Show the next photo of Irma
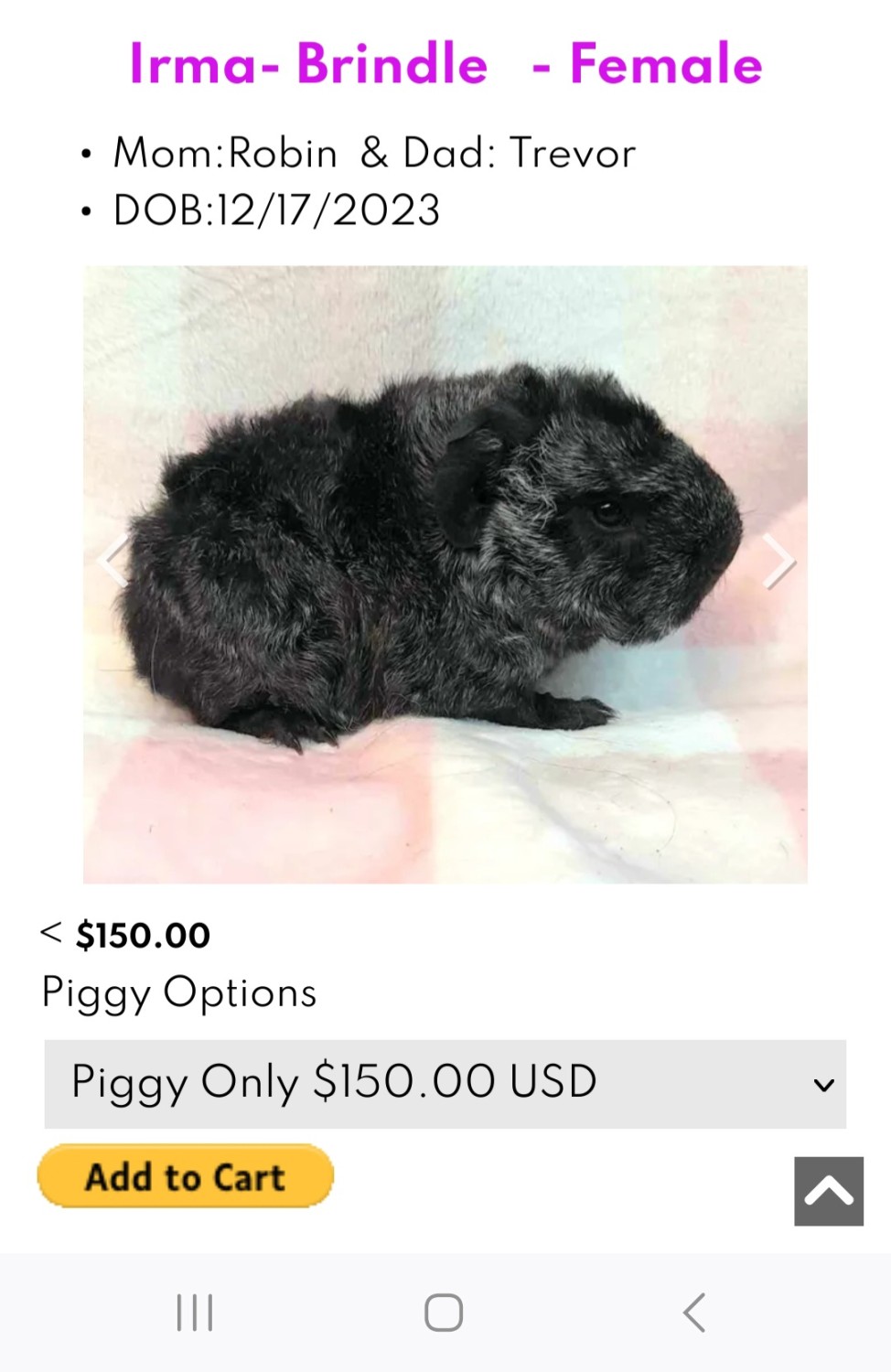Image resolution: width=891 pixels, height=1372 pixels. click(x=778, y=562)
